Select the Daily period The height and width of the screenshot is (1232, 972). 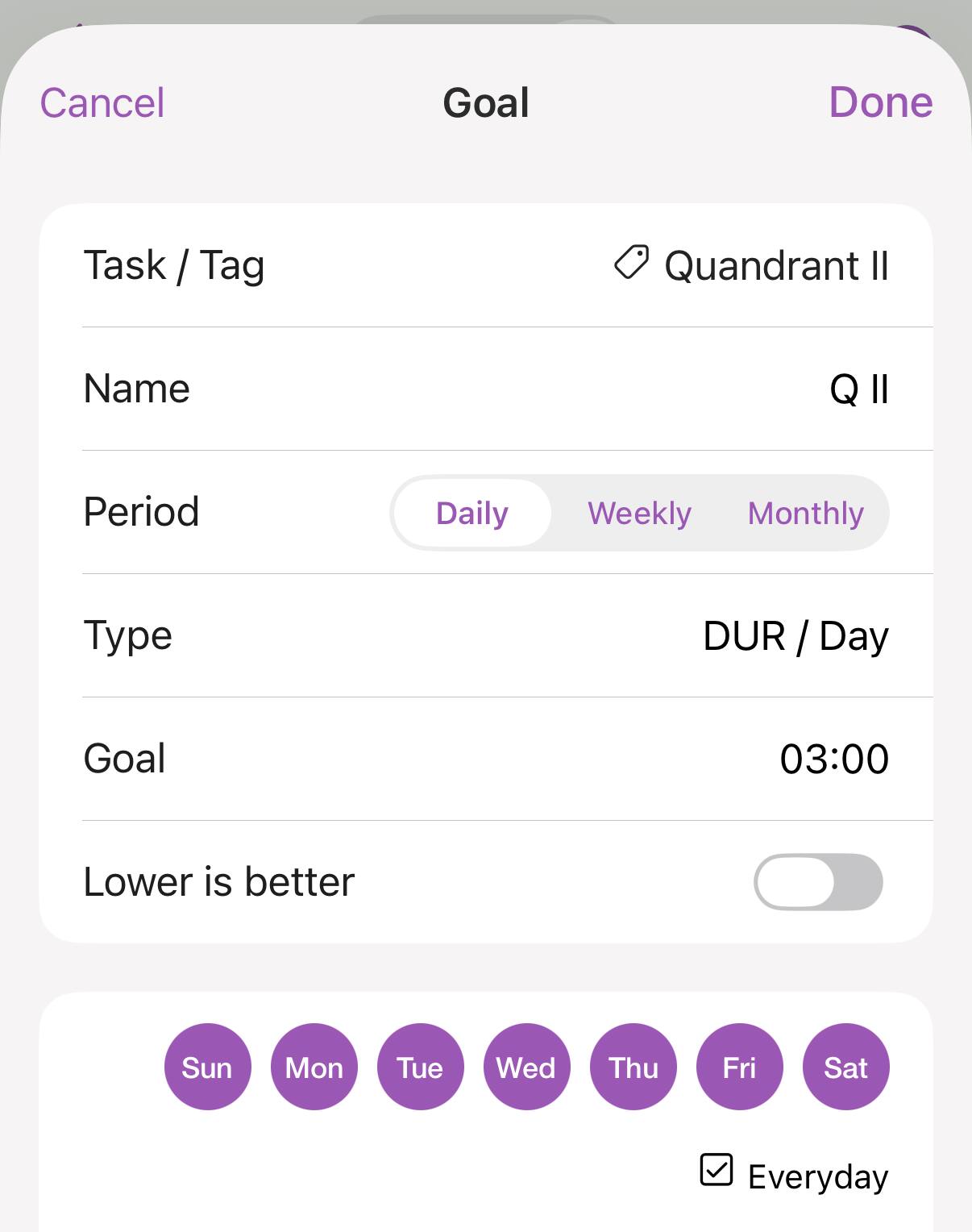[472, 514]
